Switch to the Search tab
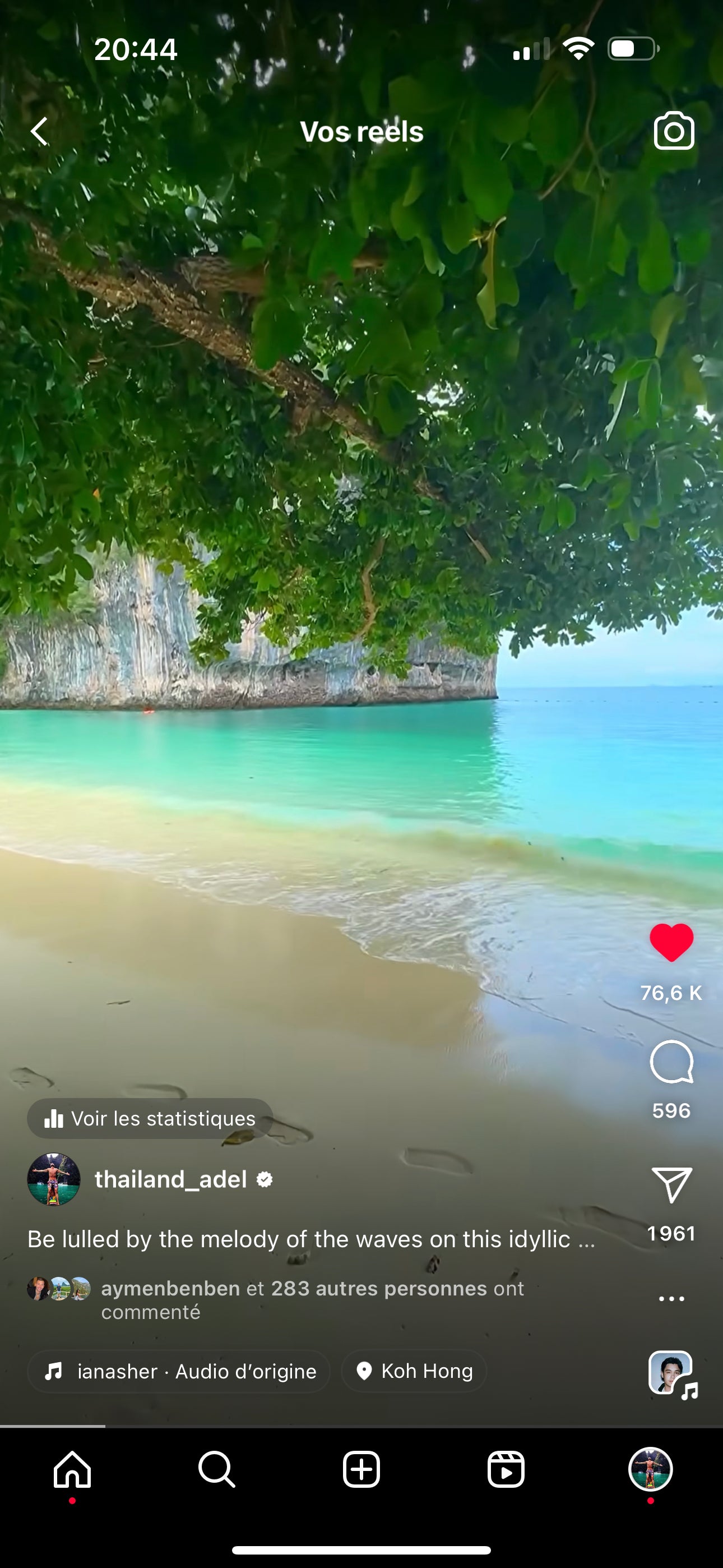723x1568 pixels. click(217, 1469)
